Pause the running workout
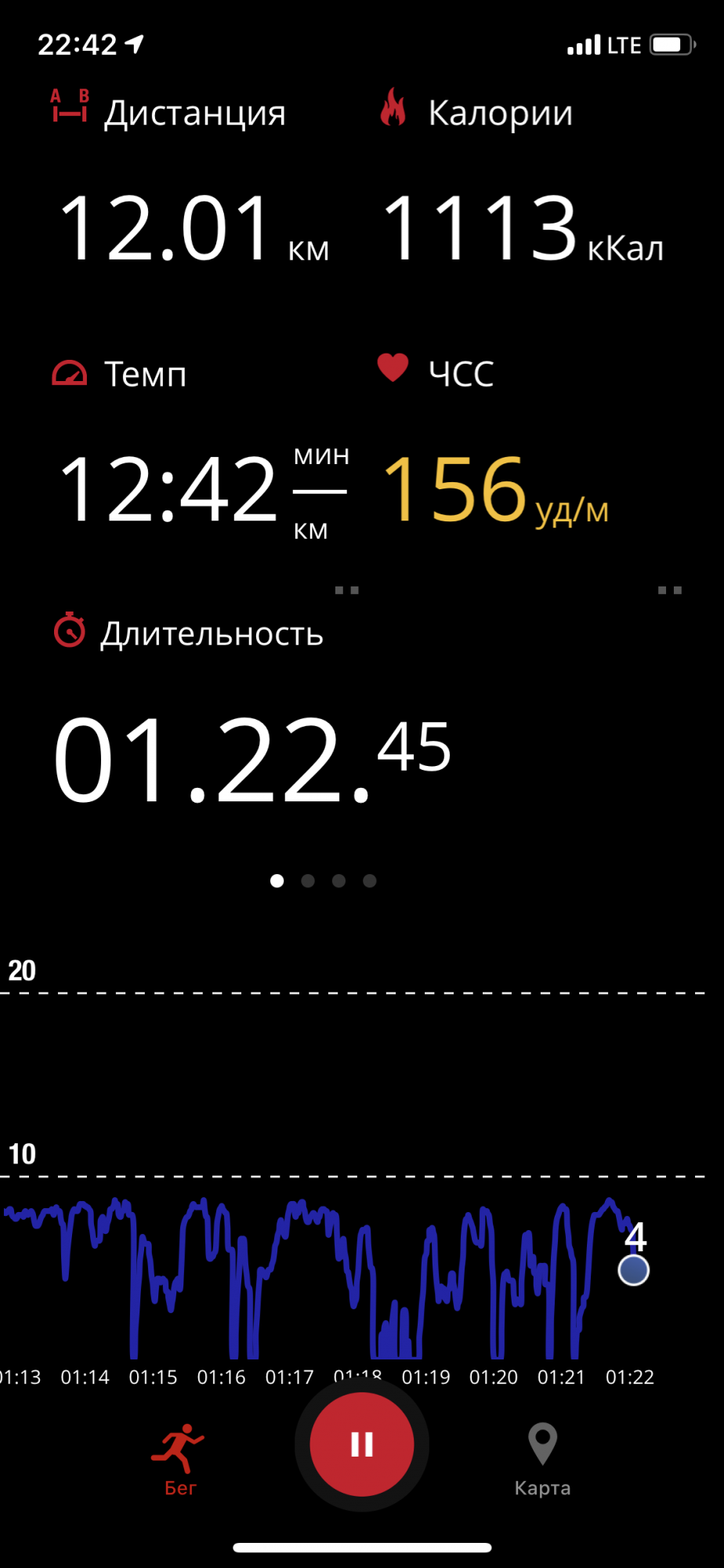Image resolution: width=724 pixels, height=1568 pixels. 361,1443
